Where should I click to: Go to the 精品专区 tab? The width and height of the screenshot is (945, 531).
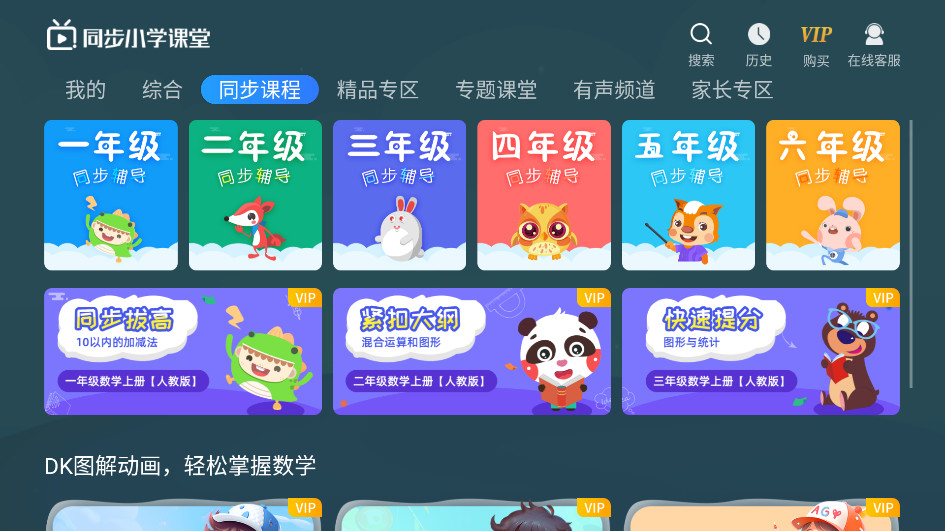(377, 90)
